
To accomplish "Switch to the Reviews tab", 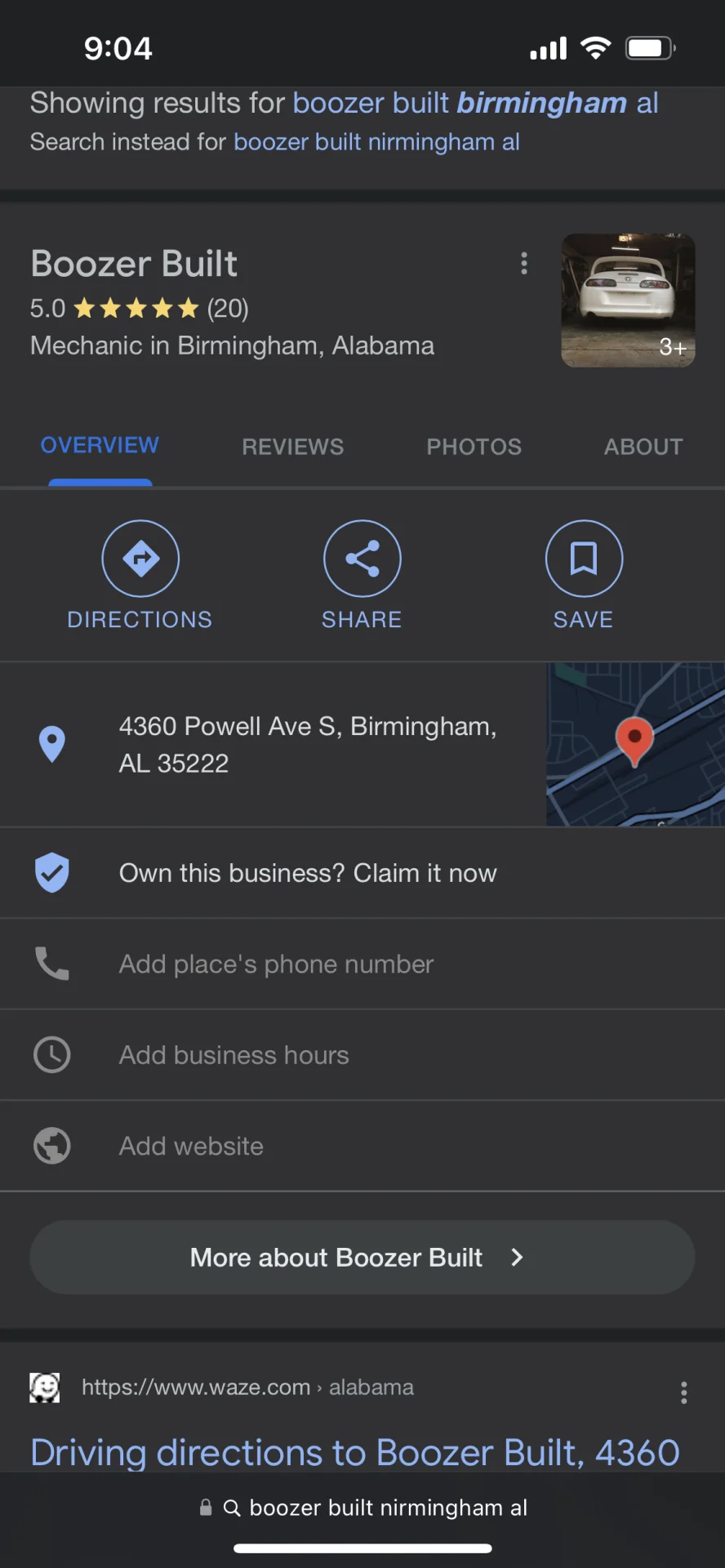I will [292, 447].
